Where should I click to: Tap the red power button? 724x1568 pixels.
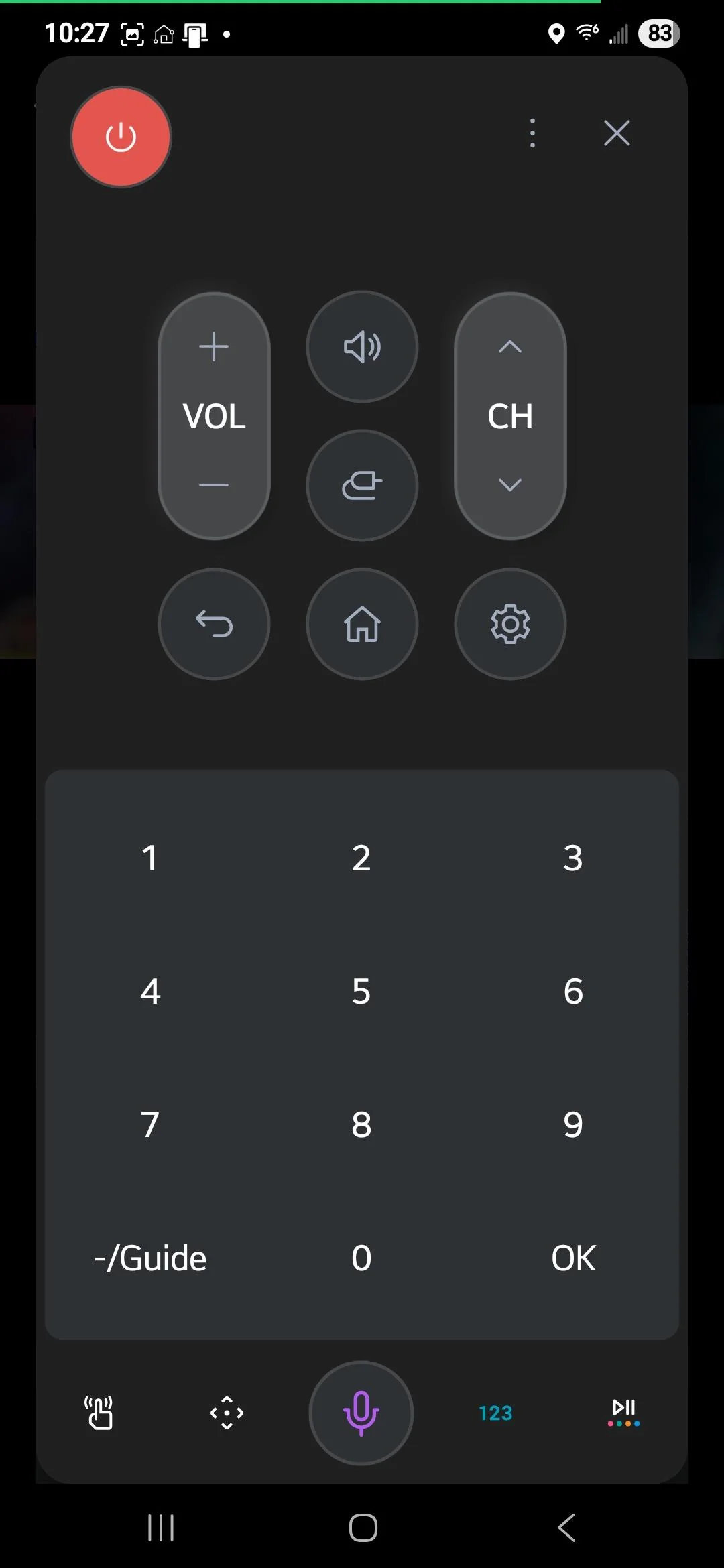click(x=121, y=137)
